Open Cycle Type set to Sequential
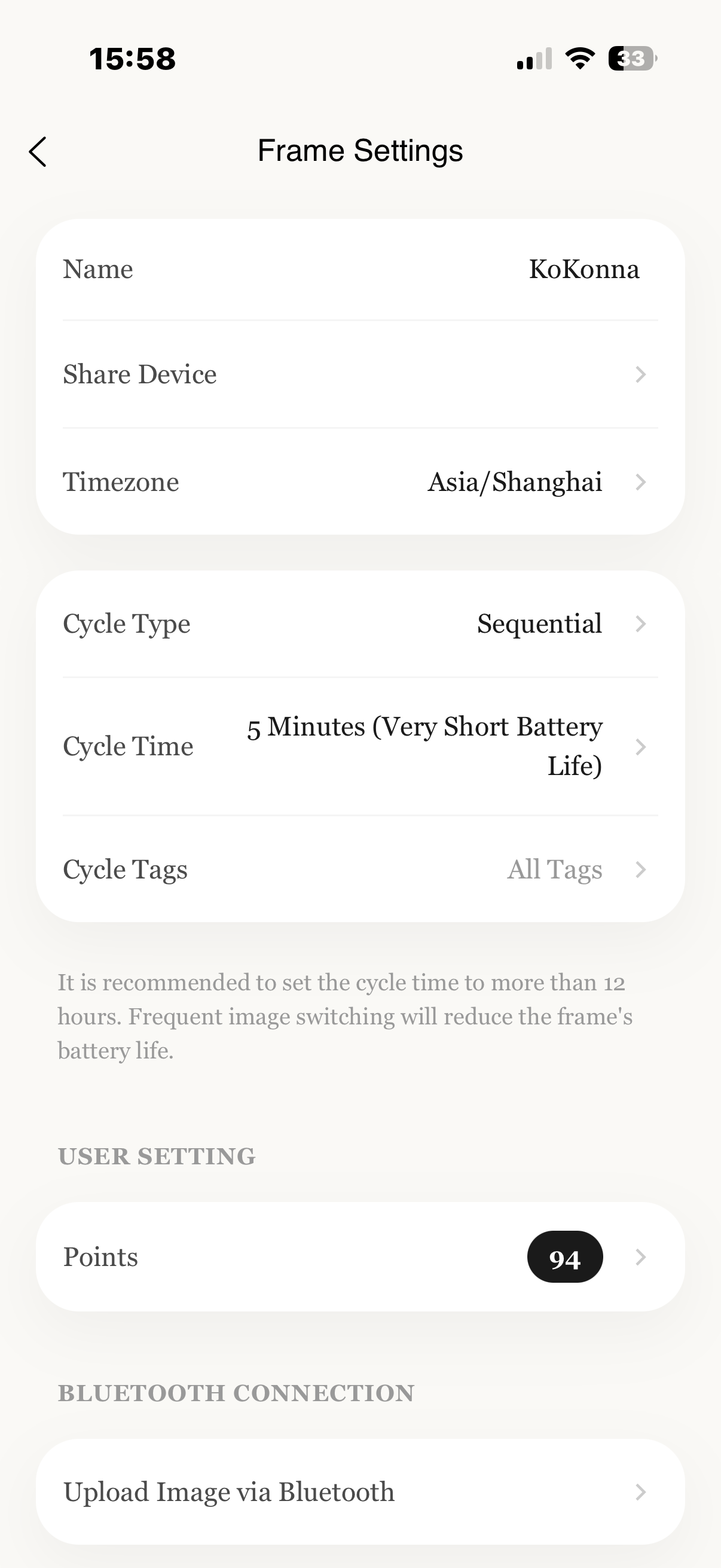The image size is (721, 1568). pos(360,624)
